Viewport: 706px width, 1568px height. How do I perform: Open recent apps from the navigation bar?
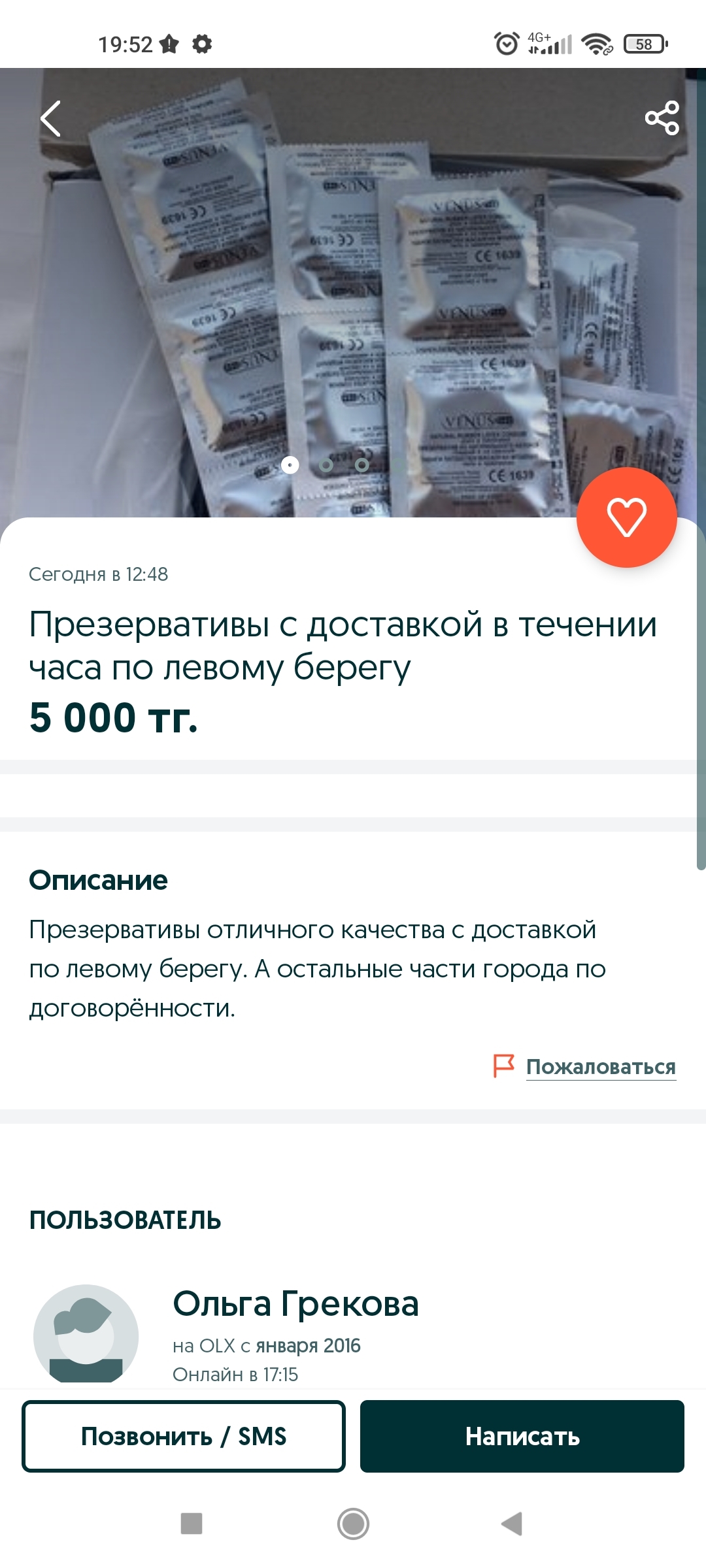click(x=192, y=1524)
